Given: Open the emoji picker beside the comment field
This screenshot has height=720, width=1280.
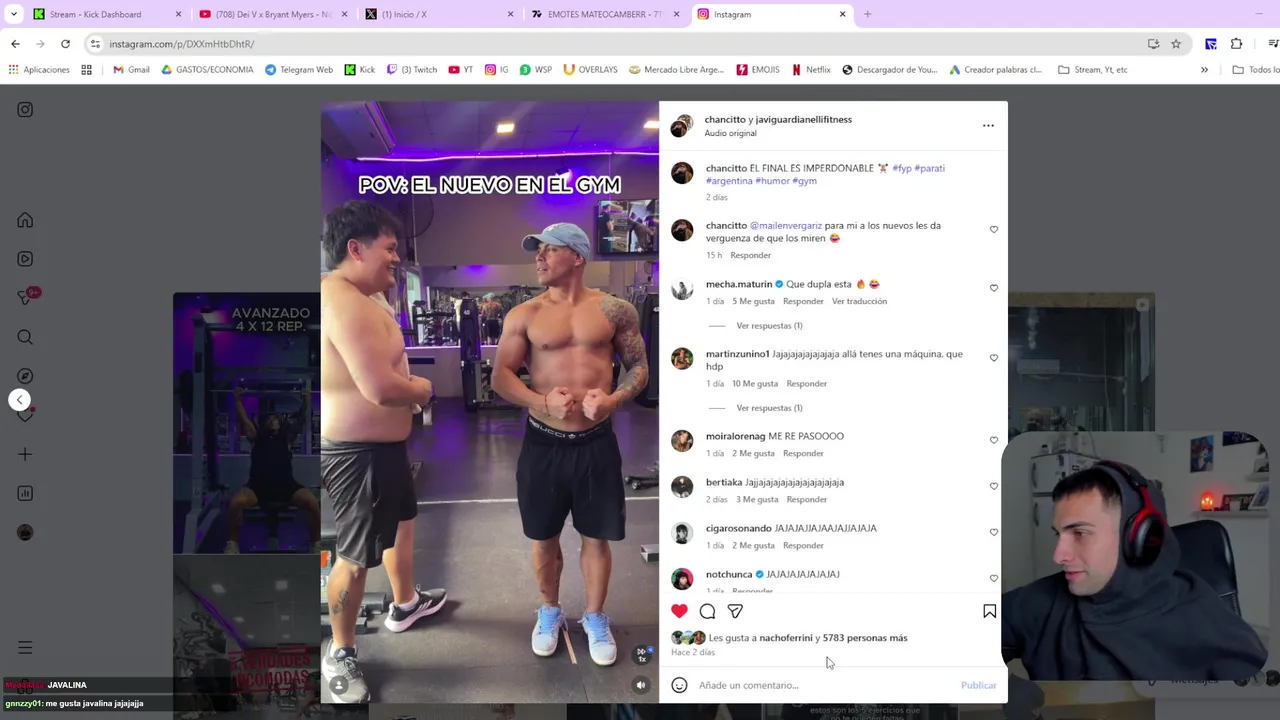Looking at the screenshot, I should point(679,685).
